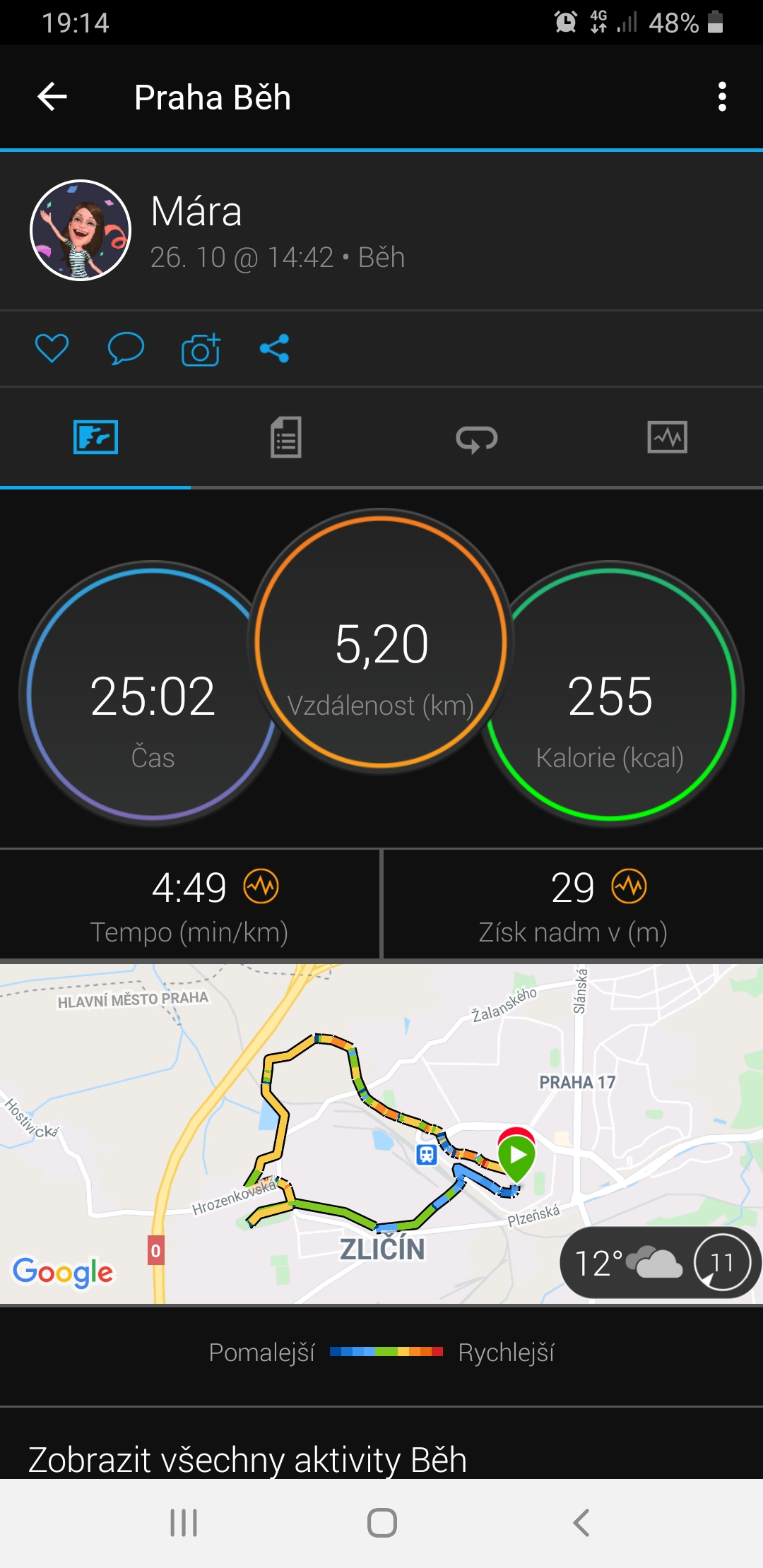Tap Zobrazit všechny aktivity Běh
Image resolution: width=763 pixels, height=1568 pixels.
point(247,1459)
